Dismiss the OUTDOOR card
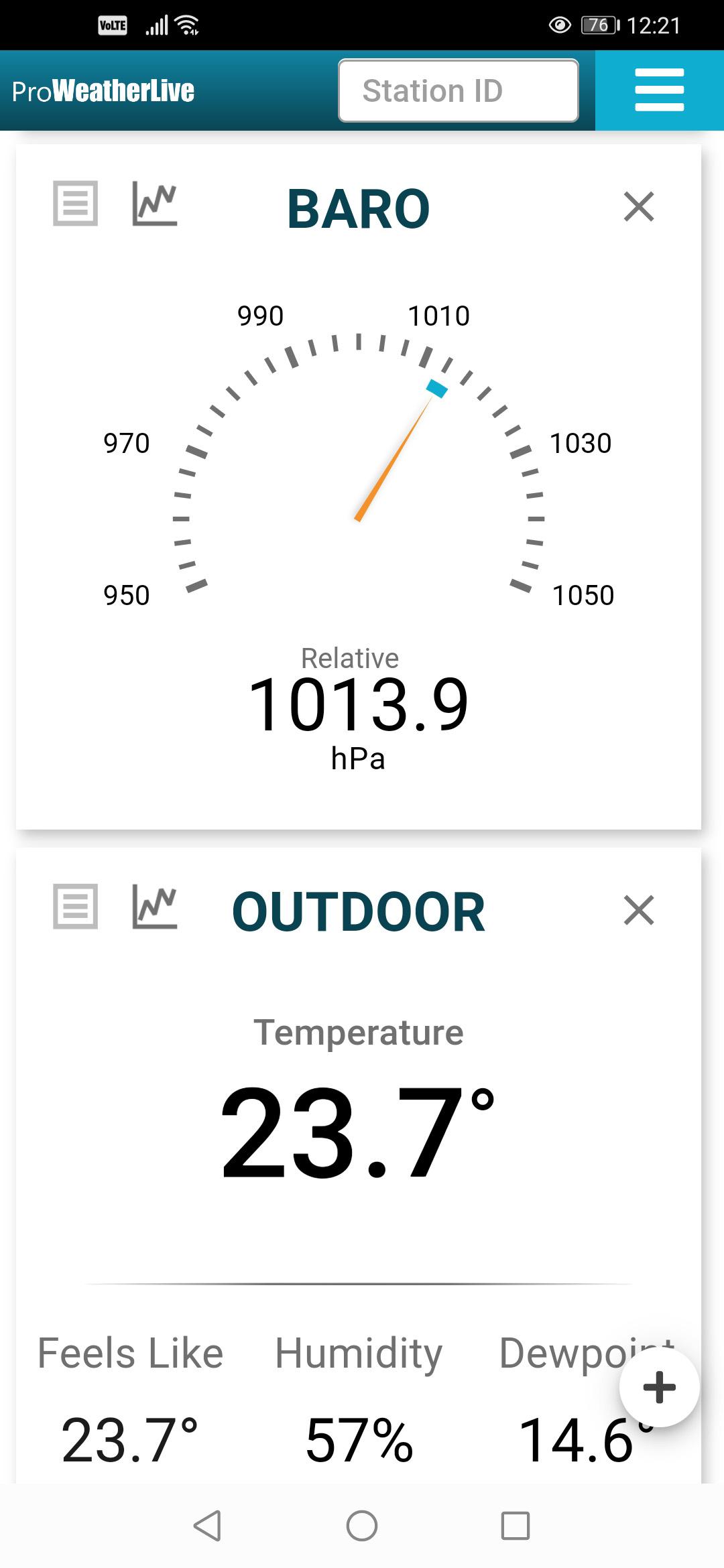This screenshot has width=724, height=1568. coord(638,910)
